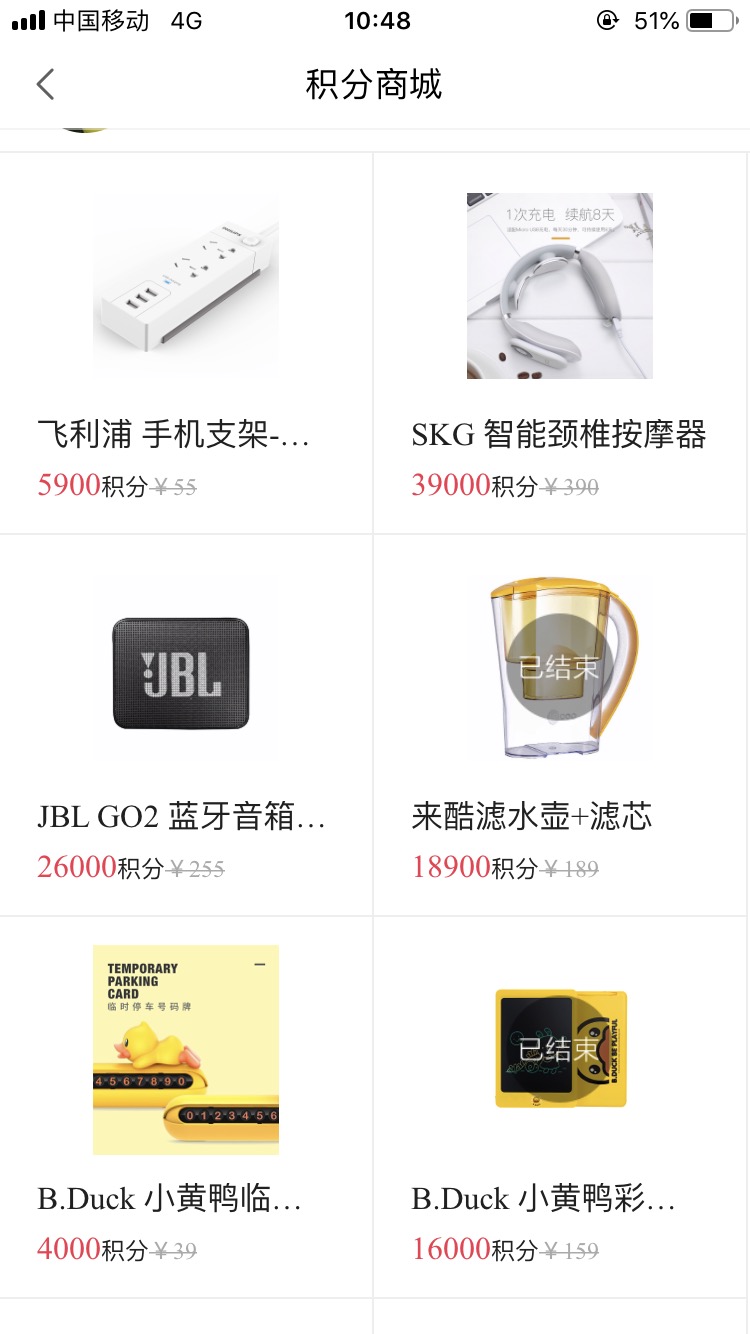Tap the 积分商城 page title
750x1334 pixels.
coord(375,84)
